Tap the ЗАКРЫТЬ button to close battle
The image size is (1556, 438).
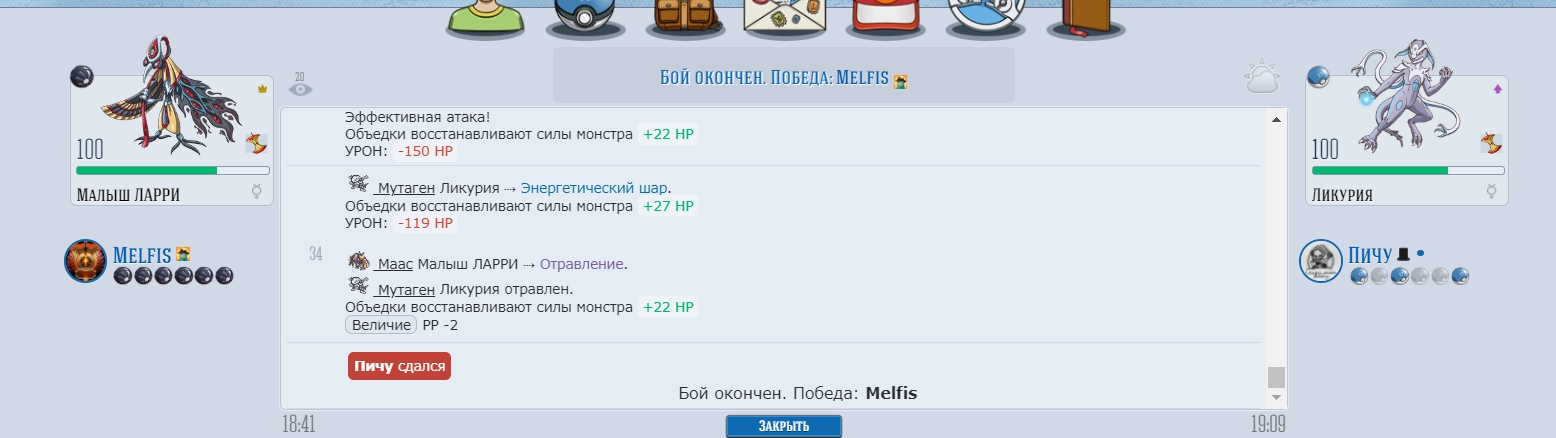pos(783,427)
